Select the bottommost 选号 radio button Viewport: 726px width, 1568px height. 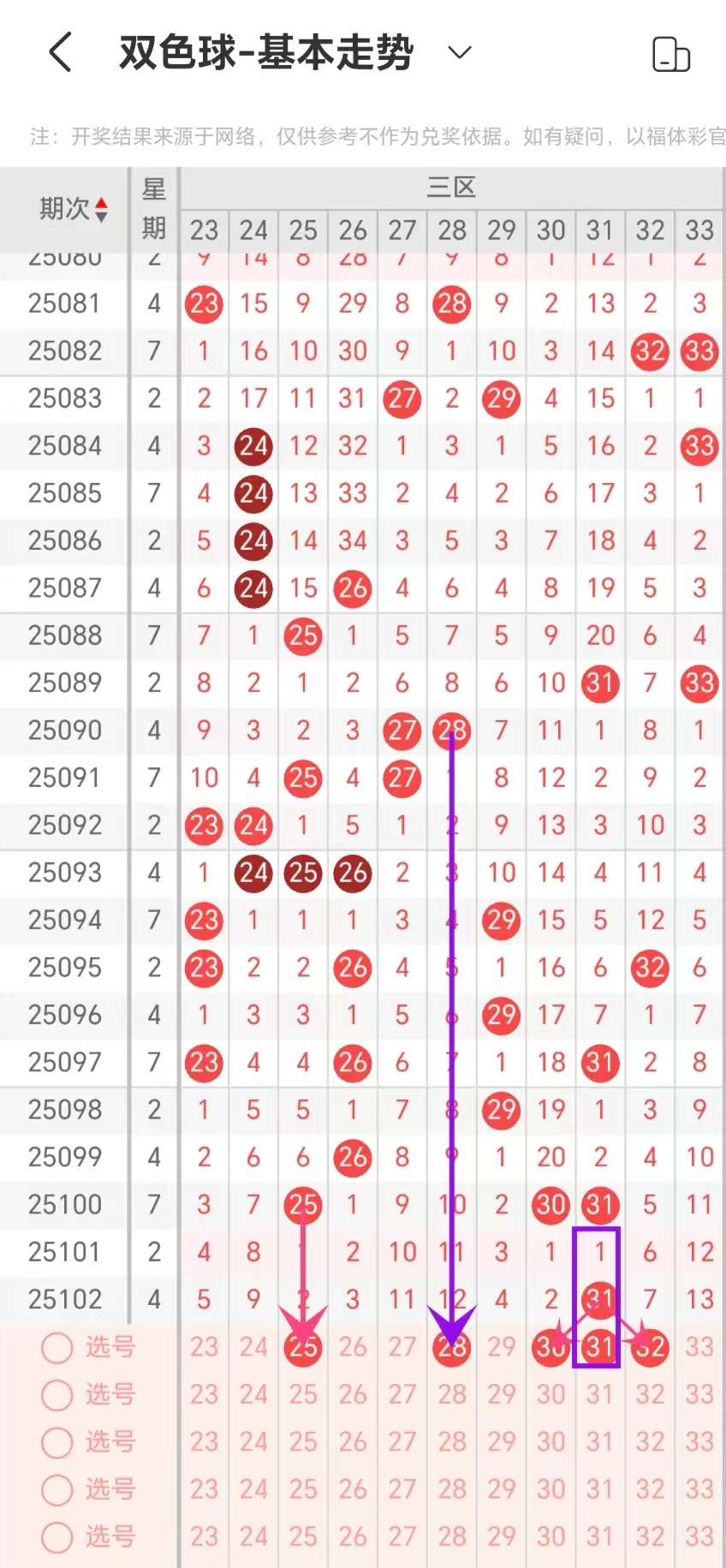click(x=57, y=1537)
